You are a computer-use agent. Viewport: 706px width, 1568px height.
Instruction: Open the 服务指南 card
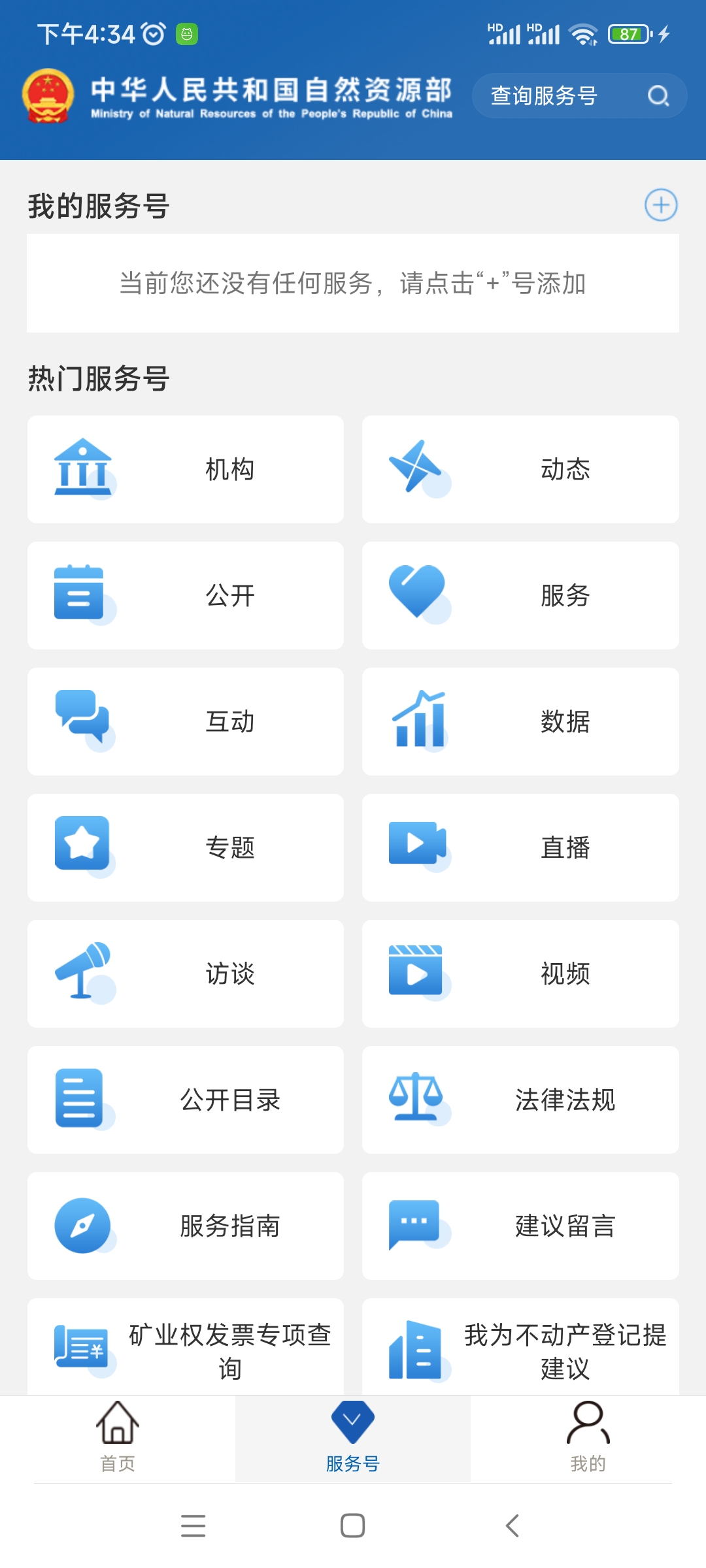click(x=186, y=1226)
